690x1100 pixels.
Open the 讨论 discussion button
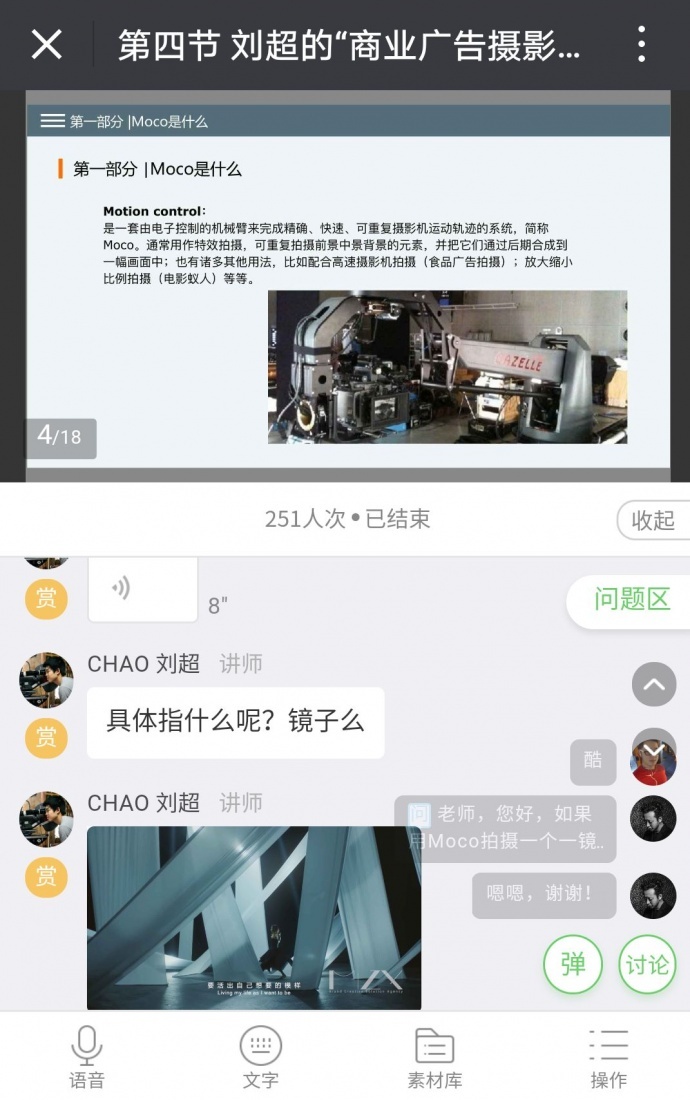coord(647,964)
